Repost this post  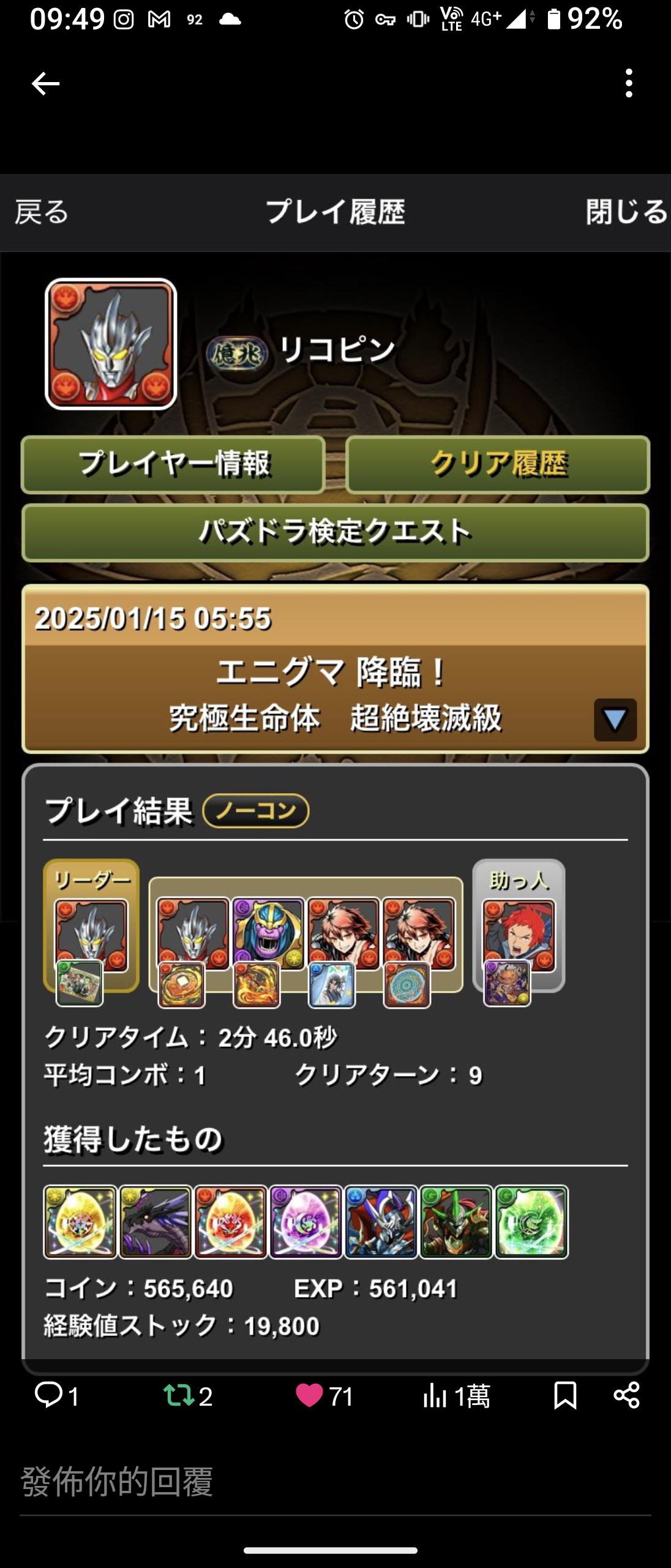(x=178, y=1396)
